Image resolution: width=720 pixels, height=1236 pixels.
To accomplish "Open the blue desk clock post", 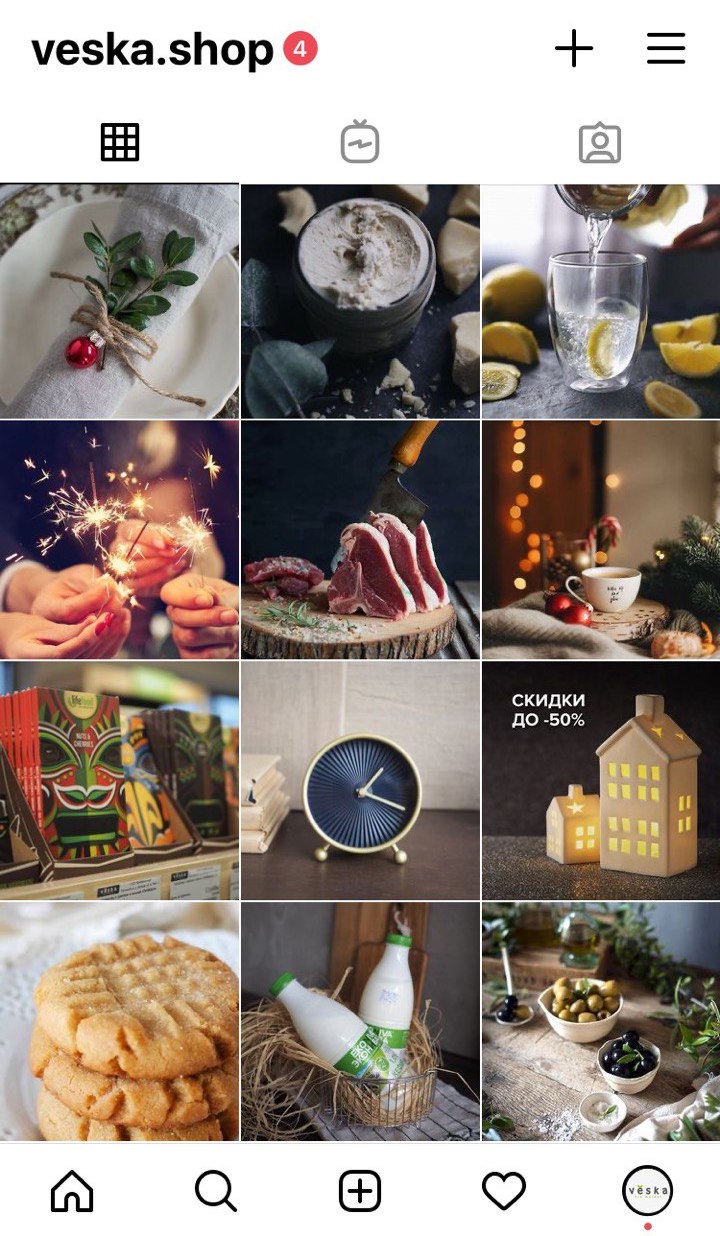I will [x=360, y=780].
